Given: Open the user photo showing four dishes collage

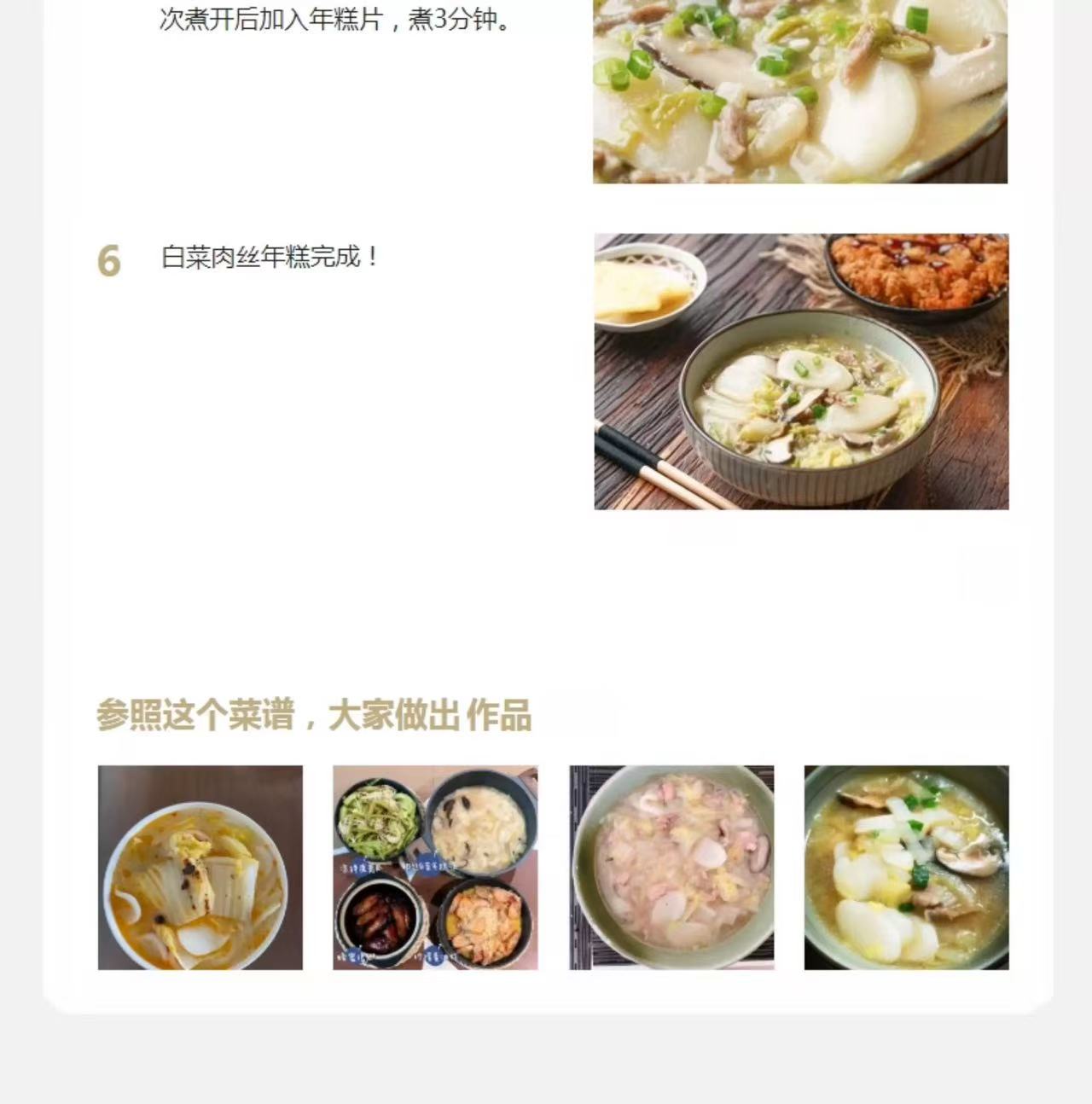Looking at the screenshot, I should (x=435, y=867).
